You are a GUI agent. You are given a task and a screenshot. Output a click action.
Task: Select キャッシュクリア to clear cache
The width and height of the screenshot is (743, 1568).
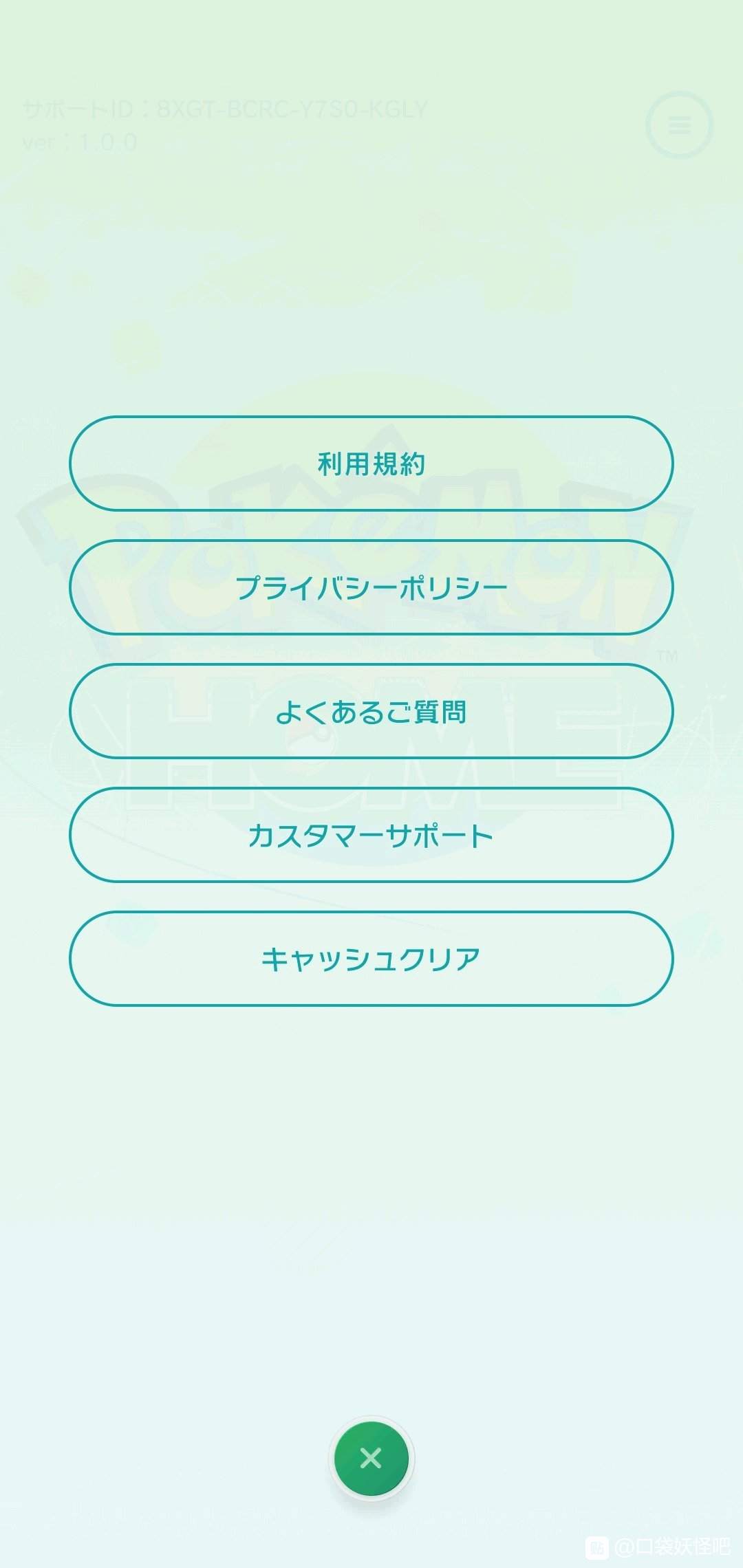(371, 959)
